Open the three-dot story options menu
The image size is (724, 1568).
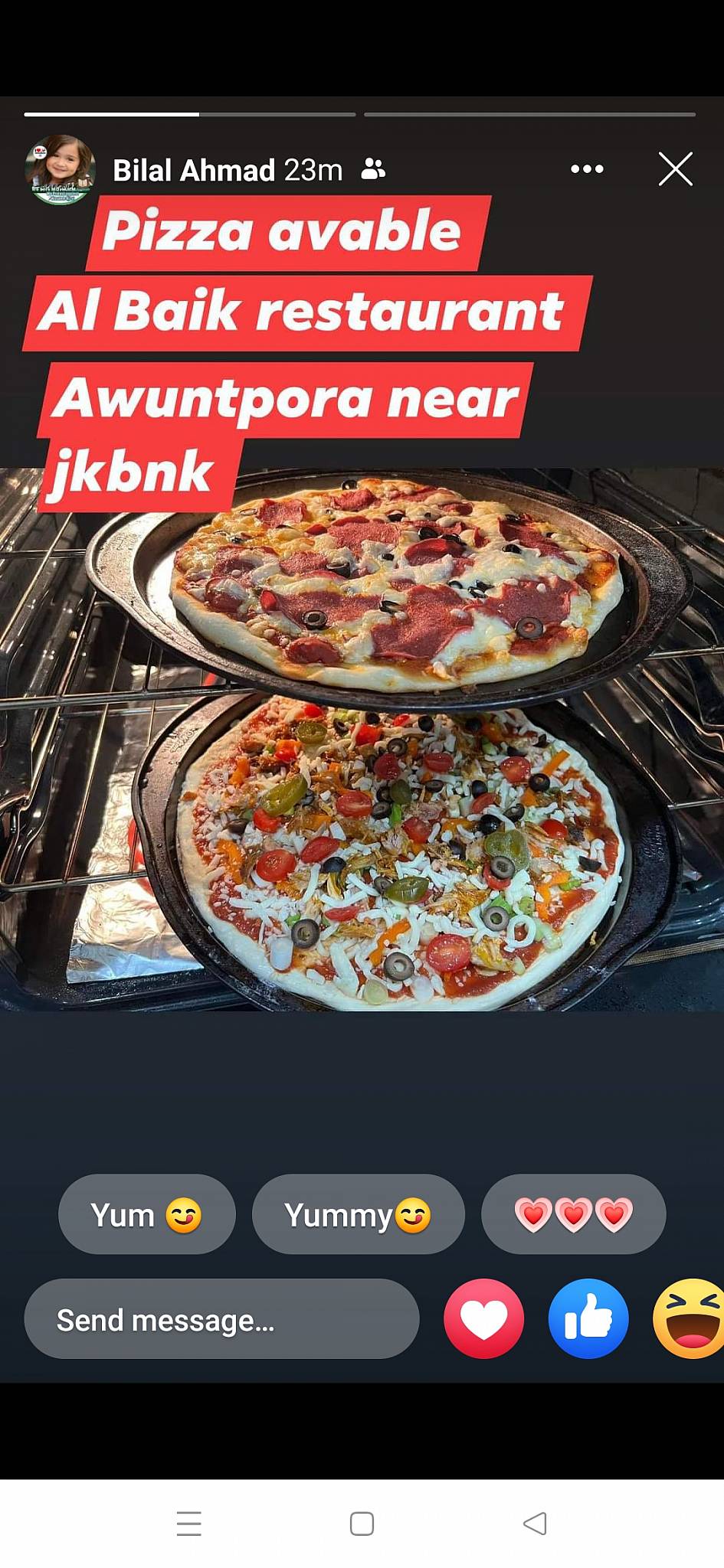coord(587,169)
